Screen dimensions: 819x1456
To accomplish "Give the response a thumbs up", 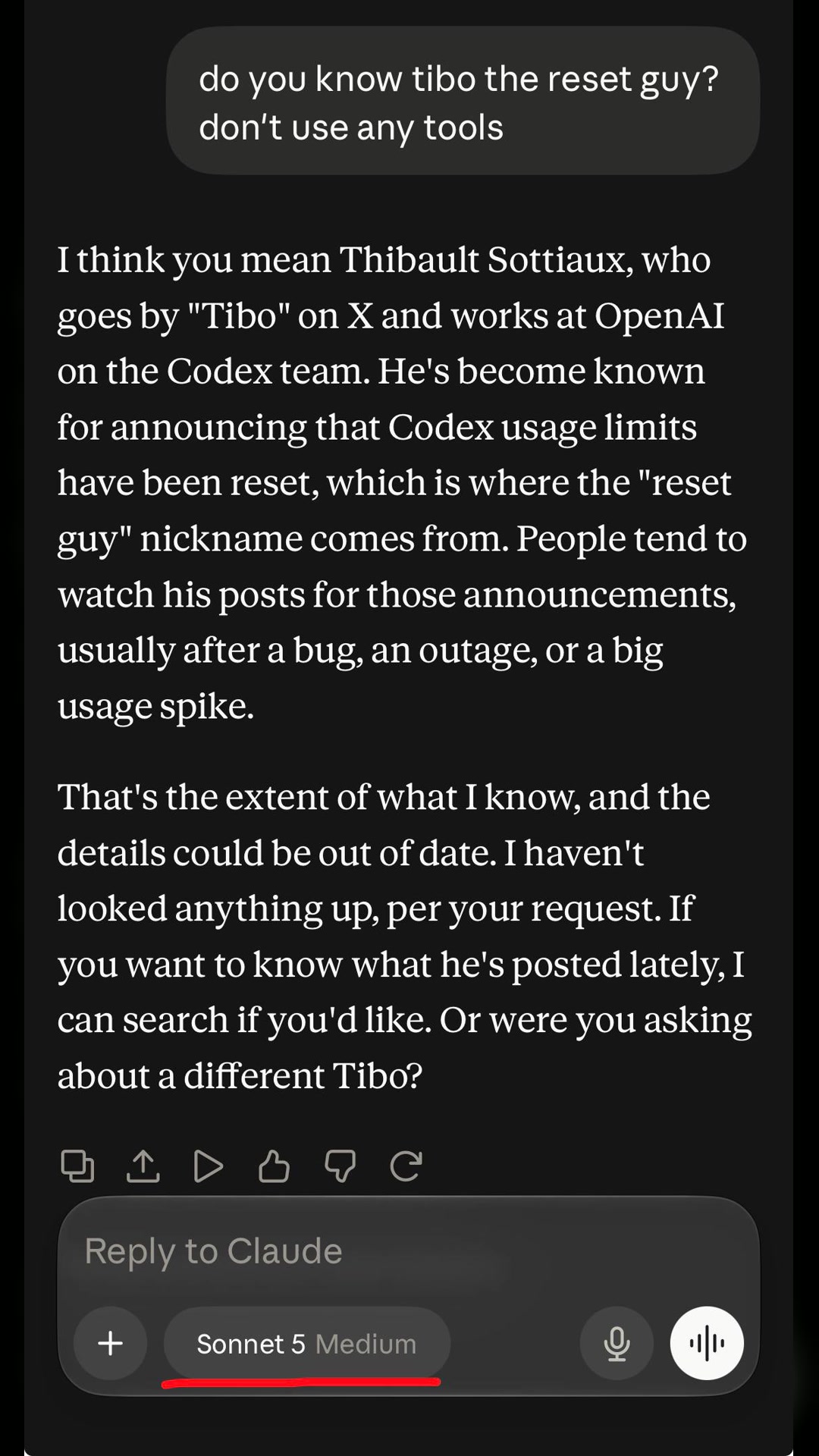I will 274,1166.
